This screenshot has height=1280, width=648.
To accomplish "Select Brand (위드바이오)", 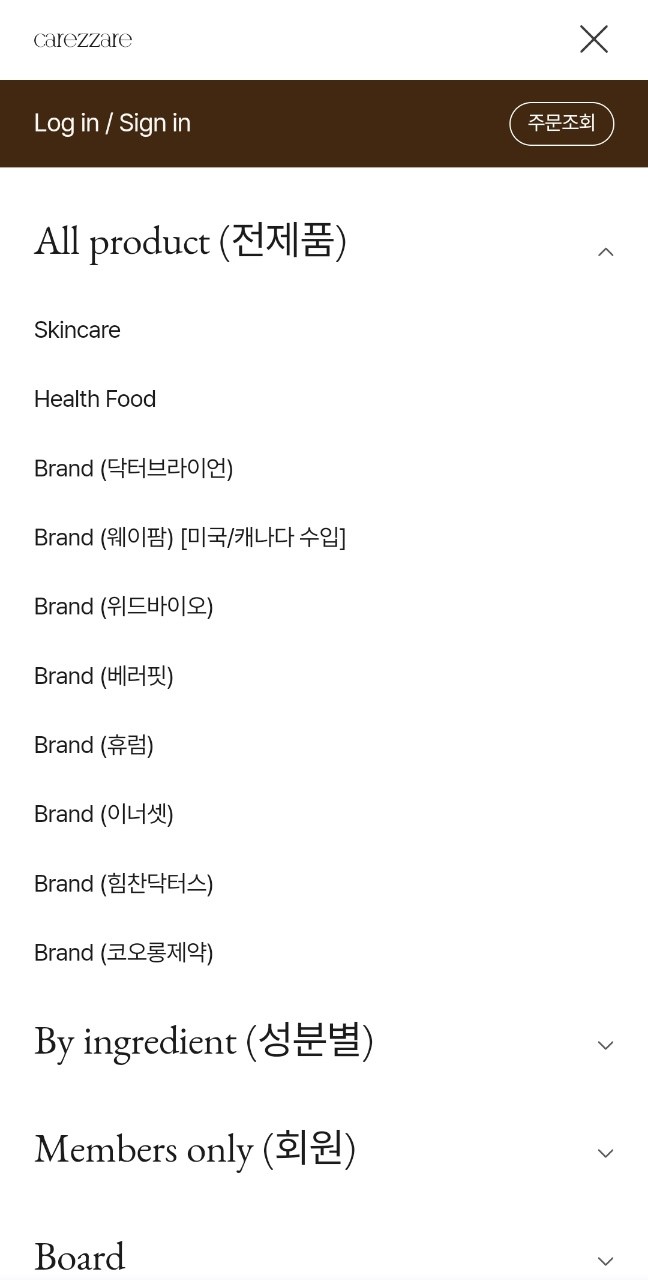I will click(124, 606).
